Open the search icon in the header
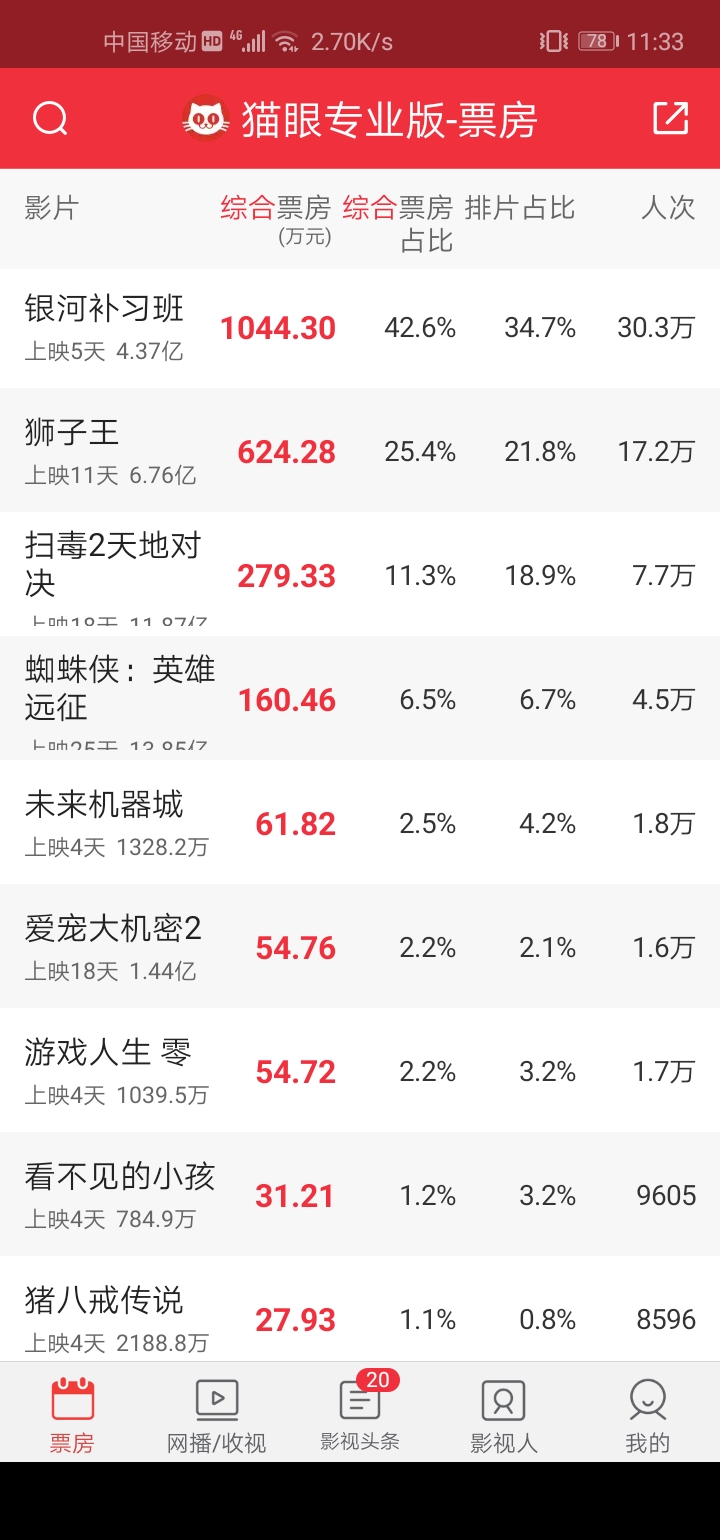Viewport: 720px width, 1540px height. tap(50, 119)
